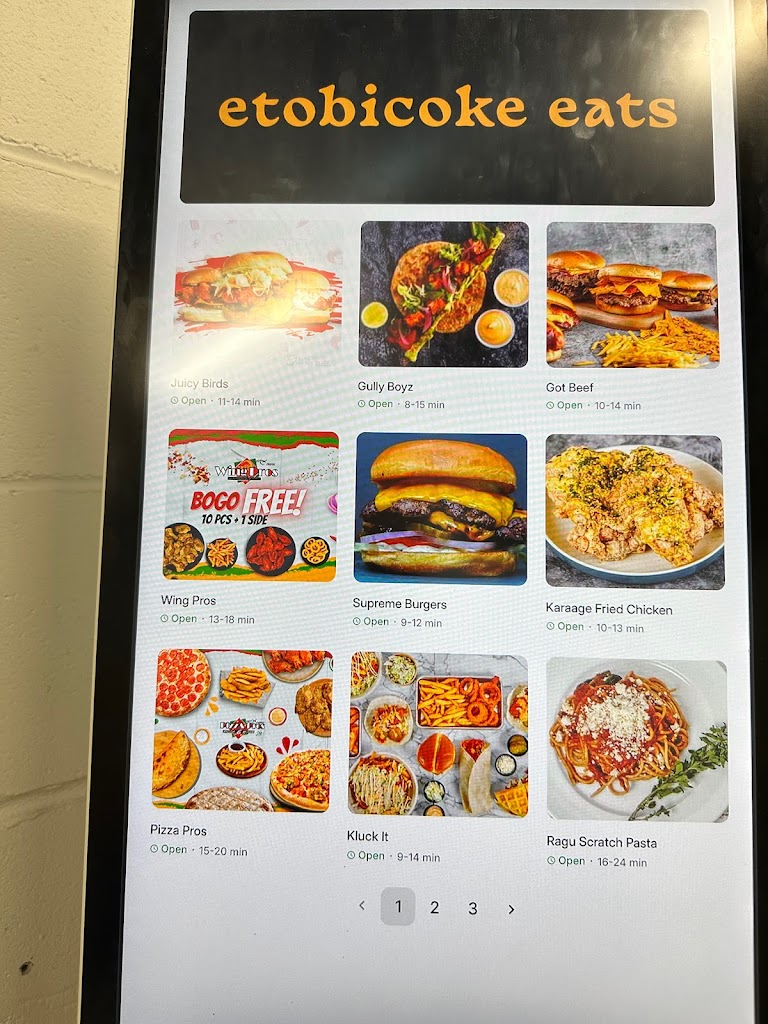Open Karaage Fried Chicken restaurant
Viewport: 768px width, 1024px height.
(x=634, y=511)
